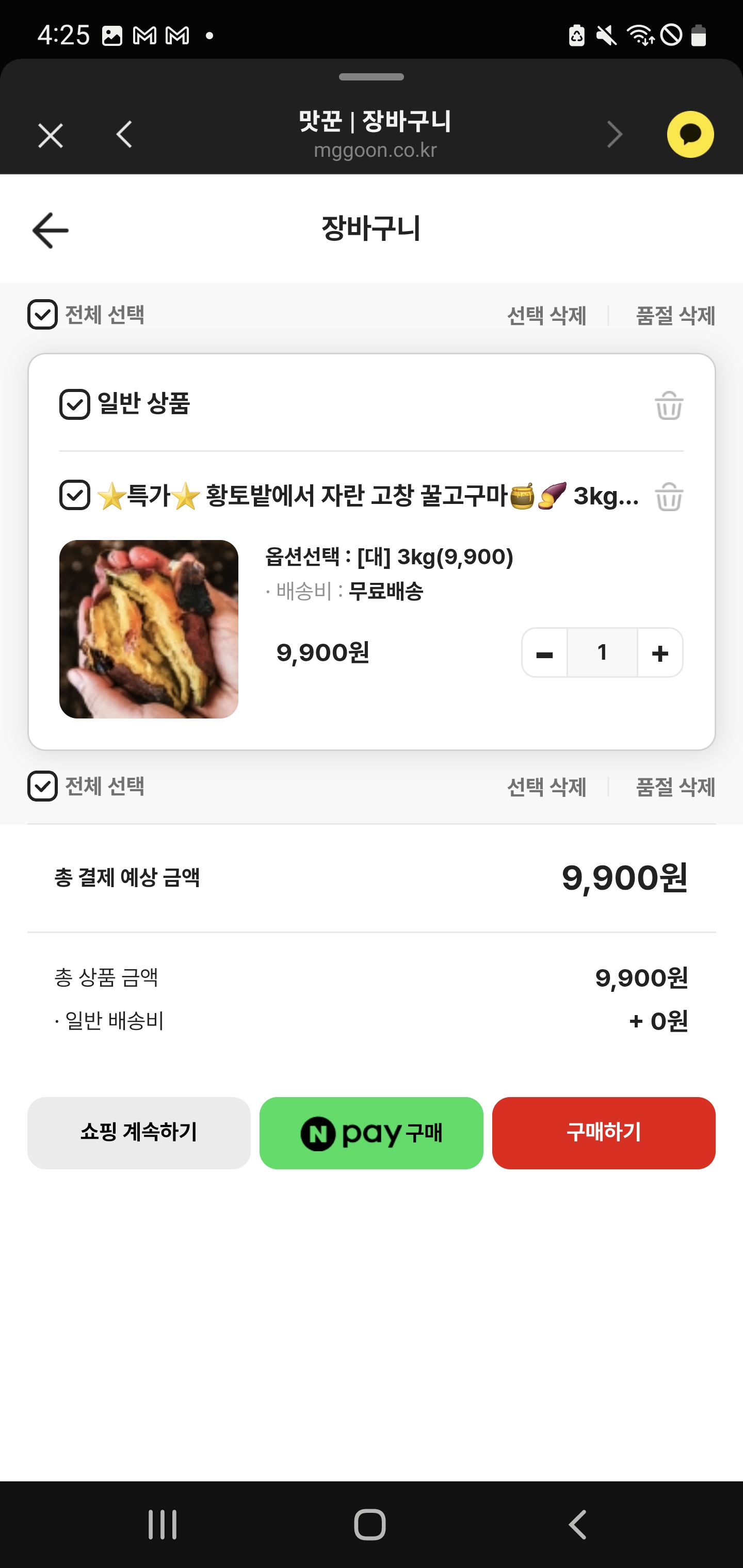Uncheck the 일반 상품 checkbox
The height and width of the screenshot is (1568, 743).
(x=74, y=404)
